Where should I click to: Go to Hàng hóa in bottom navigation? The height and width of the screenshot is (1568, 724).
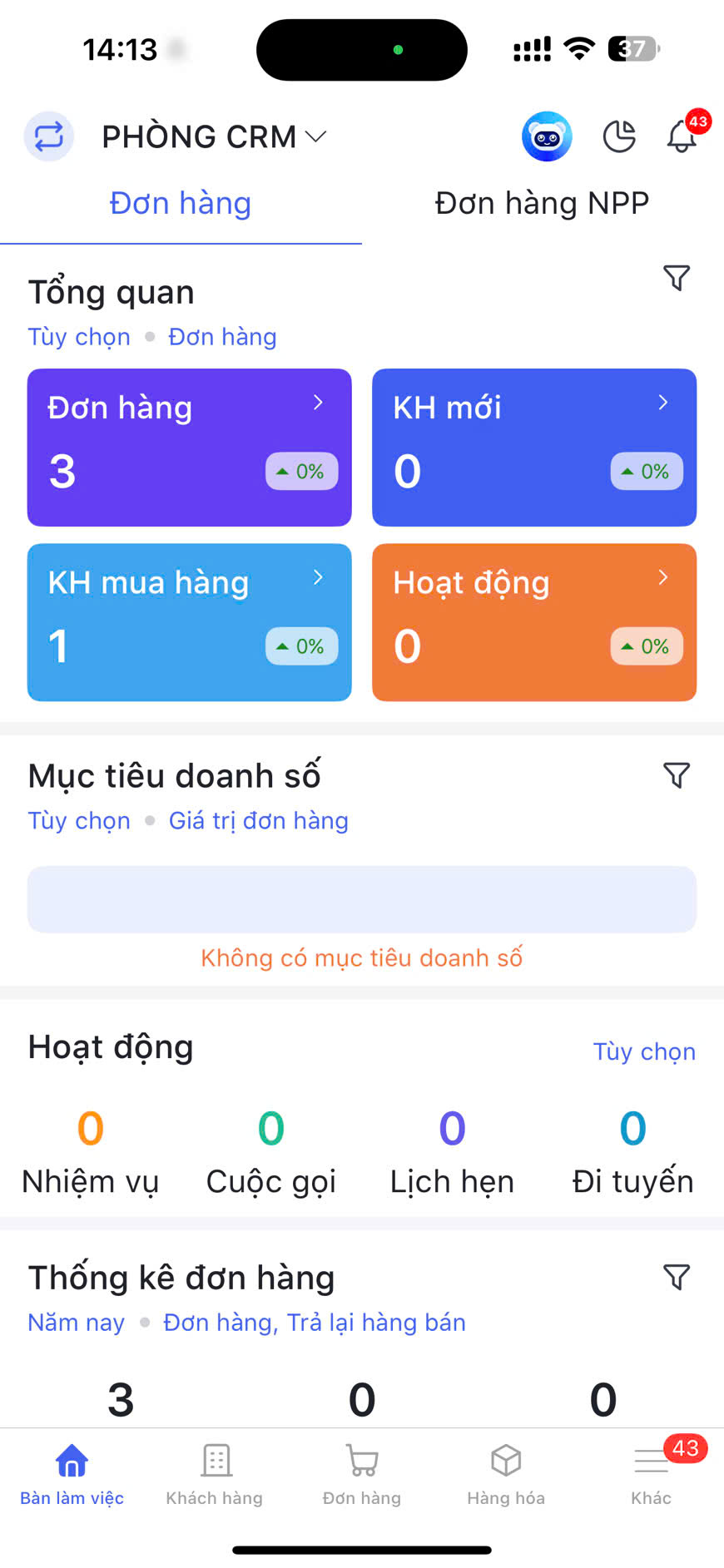pyautogui.click(x=506, y=1475)
